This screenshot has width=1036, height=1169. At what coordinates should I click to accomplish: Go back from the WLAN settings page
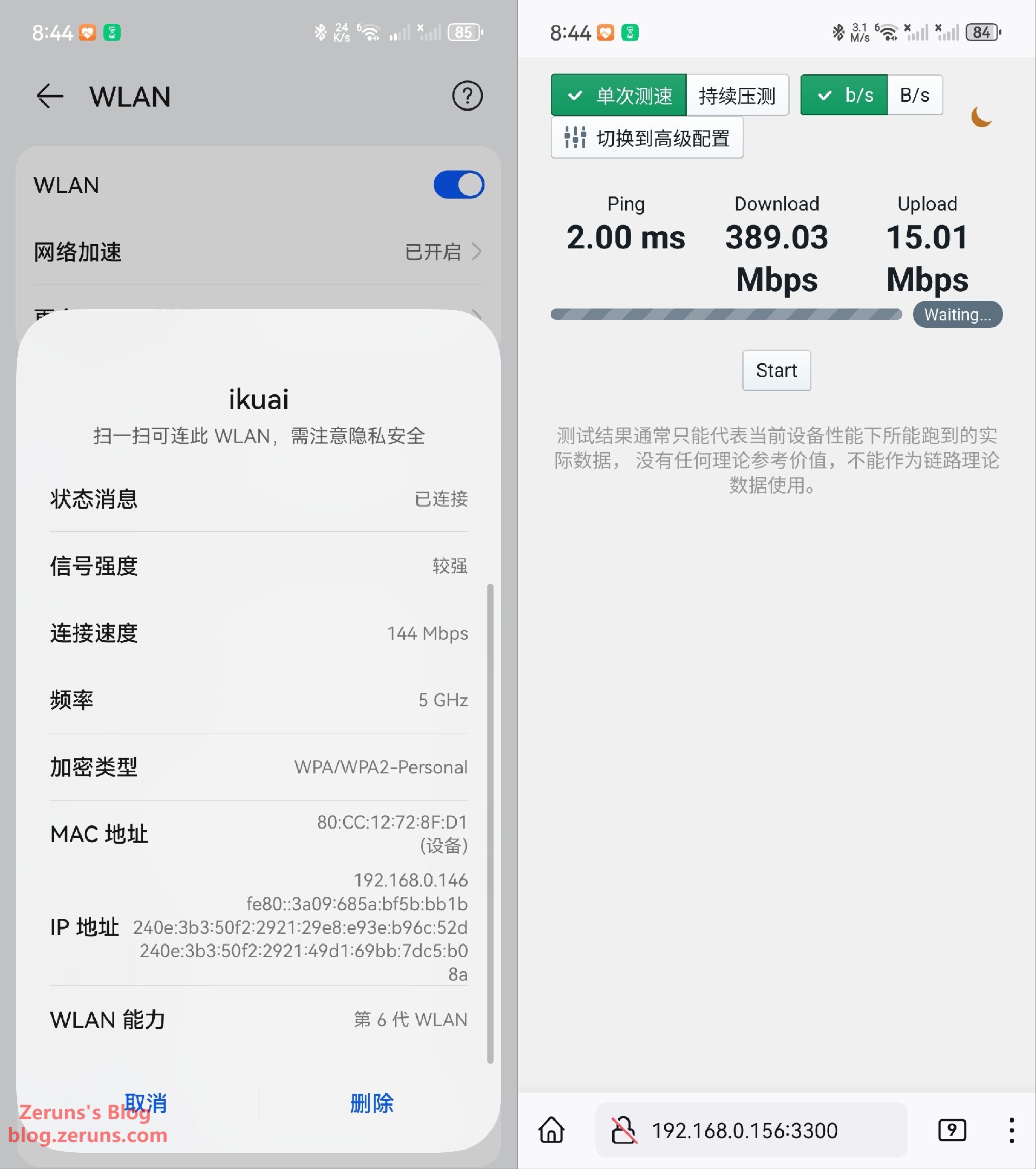50,96
